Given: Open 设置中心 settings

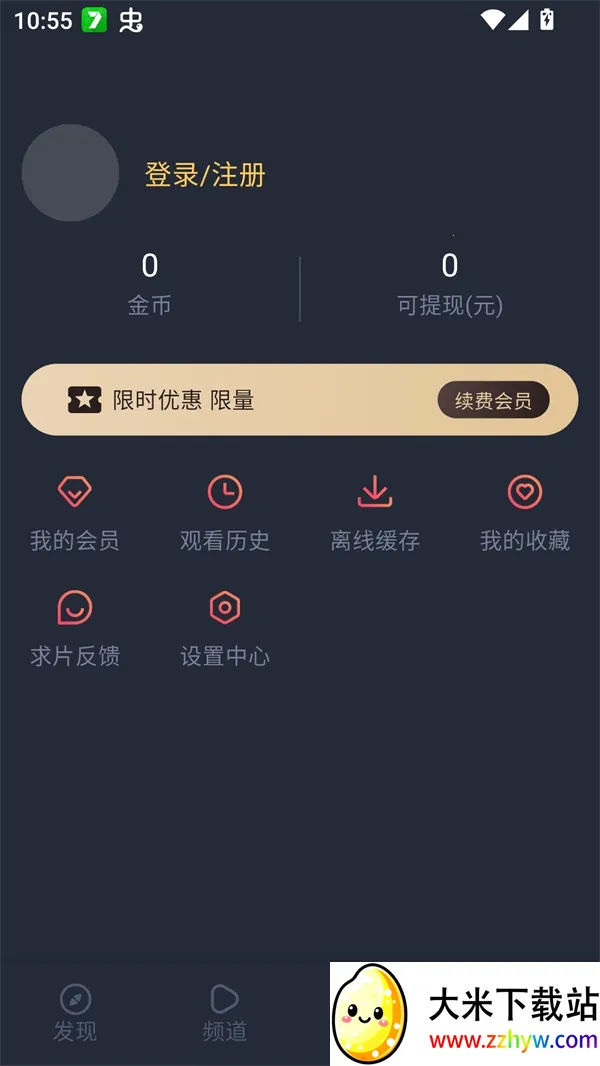Looking at the screenshot, I should [x=225, y=628].
